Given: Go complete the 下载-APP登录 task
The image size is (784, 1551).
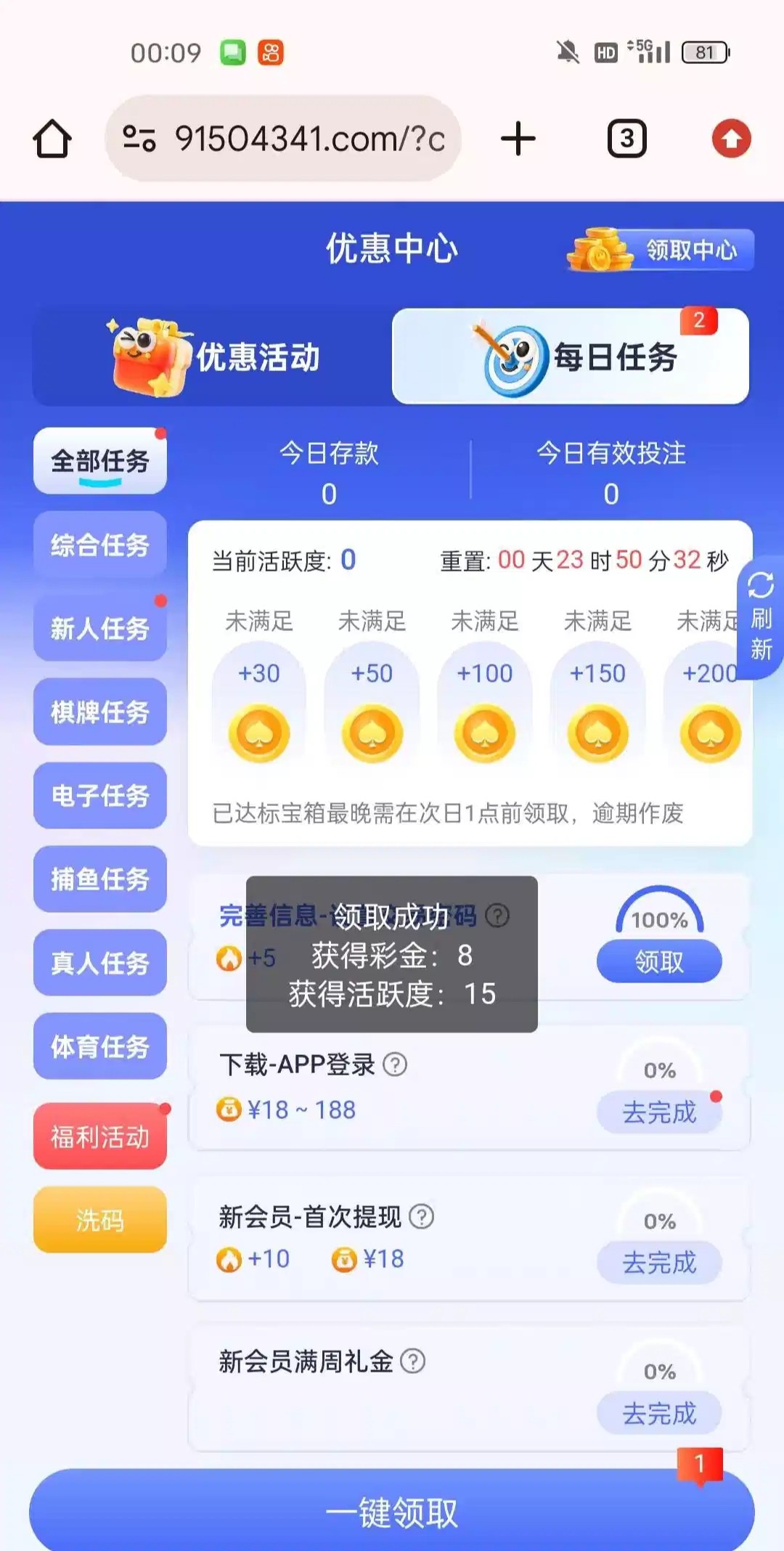Looking at the screenshot, I should point(659,1112).
